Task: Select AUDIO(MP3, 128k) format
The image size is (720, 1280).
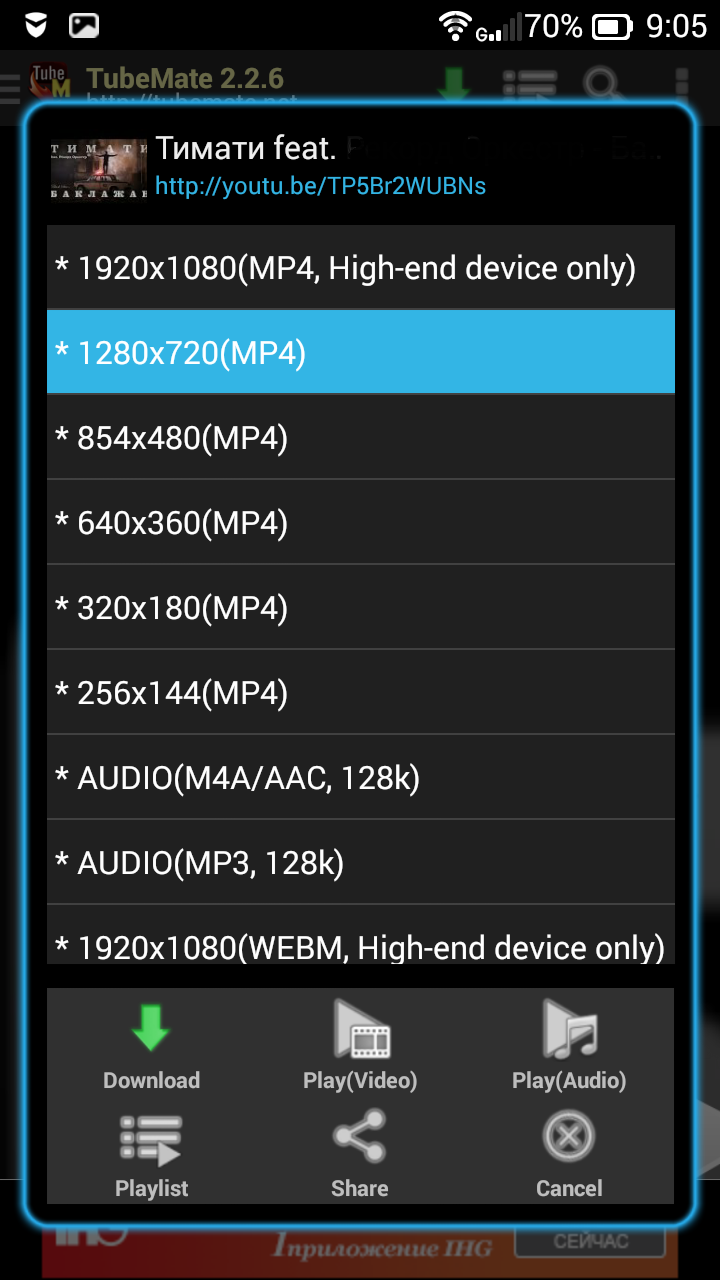Action: coord(361,862)
